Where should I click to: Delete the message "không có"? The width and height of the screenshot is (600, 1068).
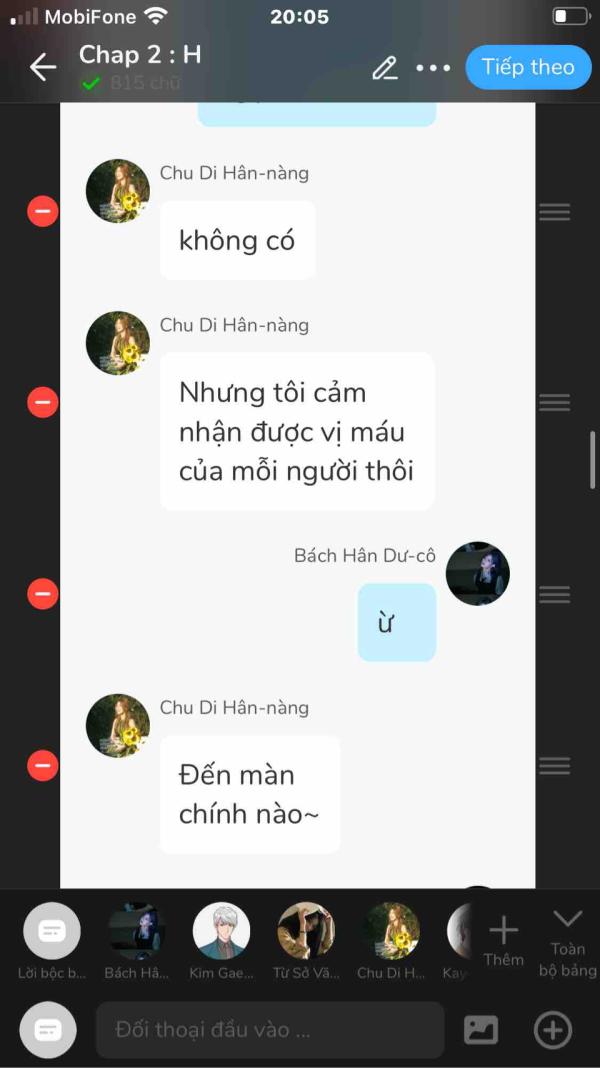click(x=42, y=211)
